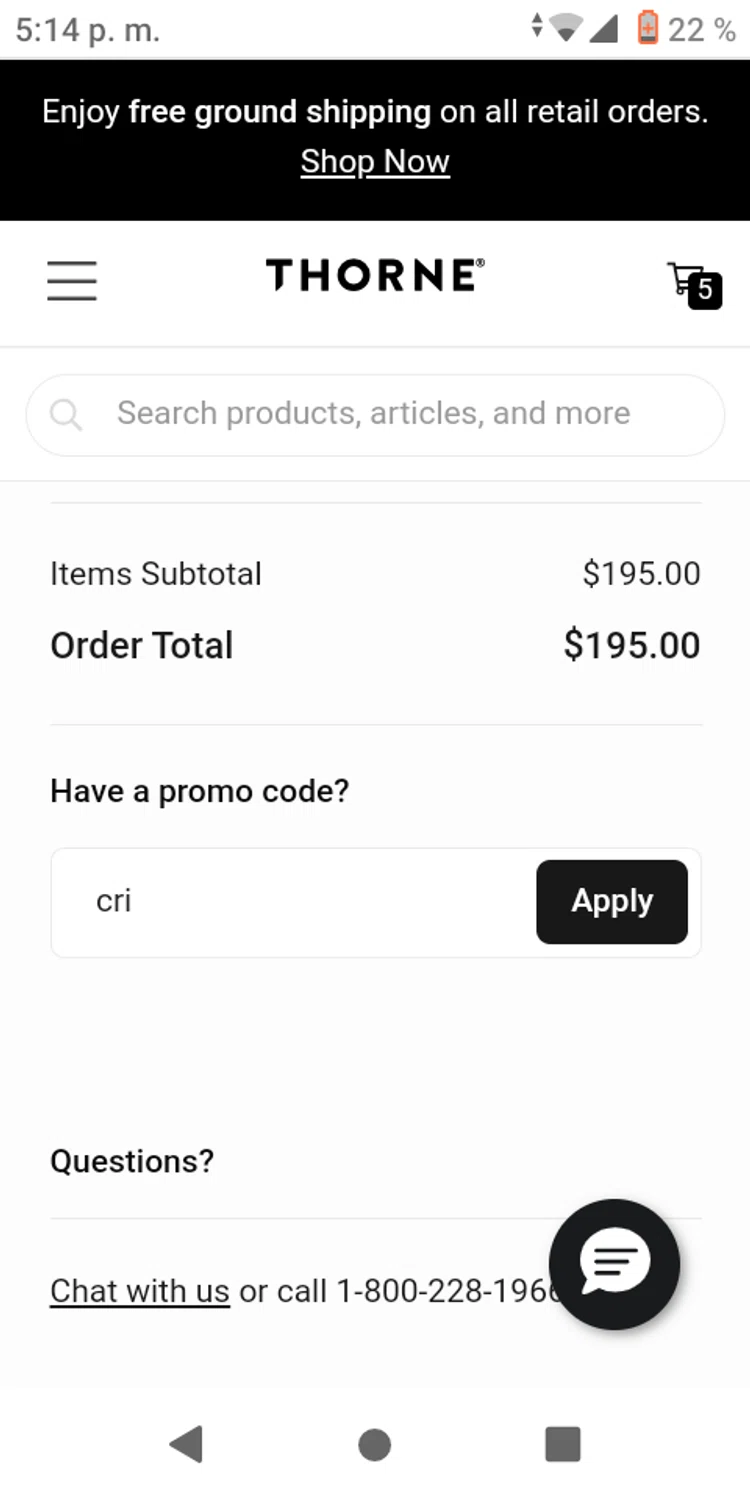Open the shopping cart
This screenshot has height=1500, width=750.
click(692, 283)
